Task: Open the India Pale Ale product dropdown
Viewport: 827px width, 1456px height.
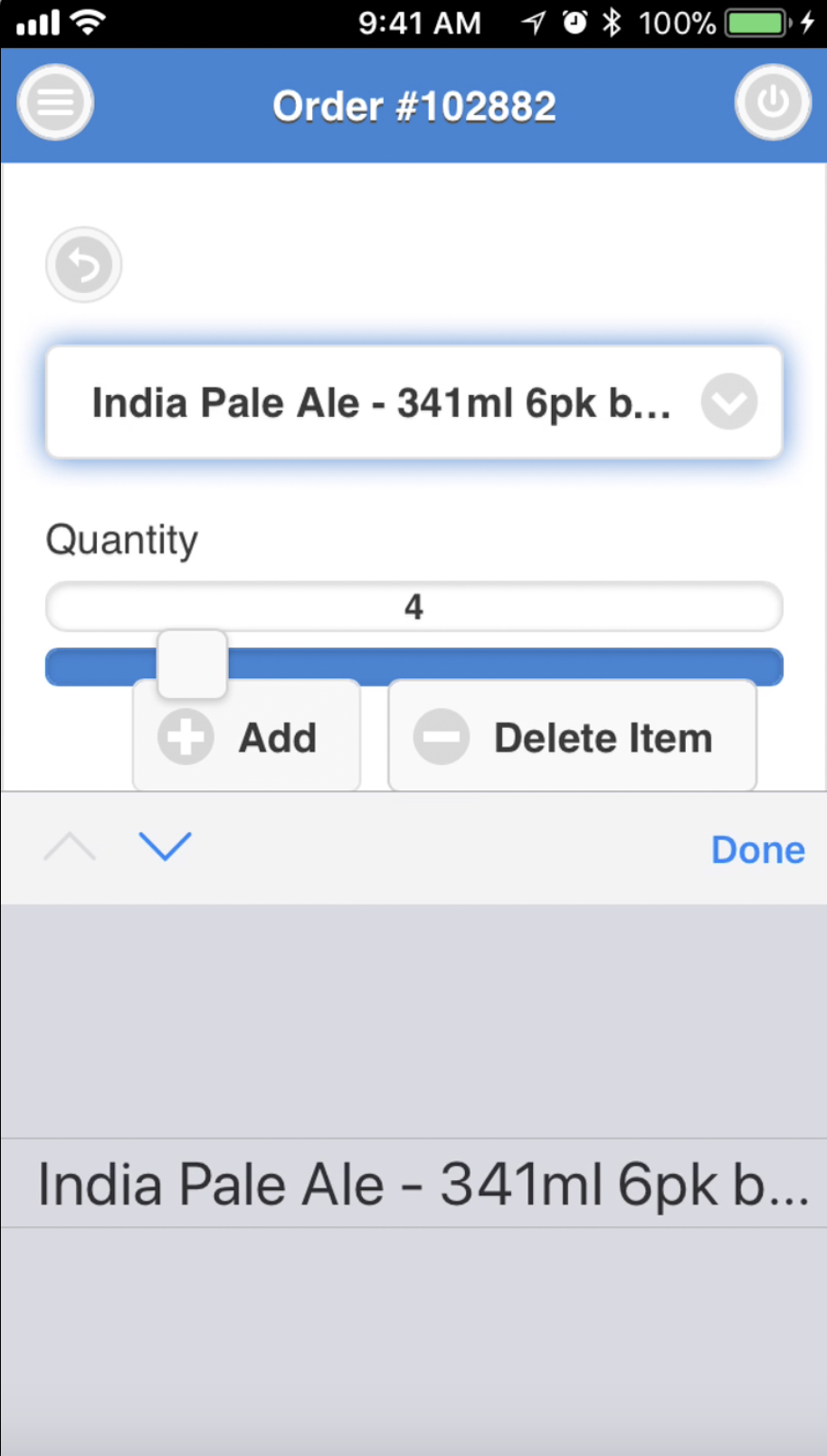Action: click(414, 402)
